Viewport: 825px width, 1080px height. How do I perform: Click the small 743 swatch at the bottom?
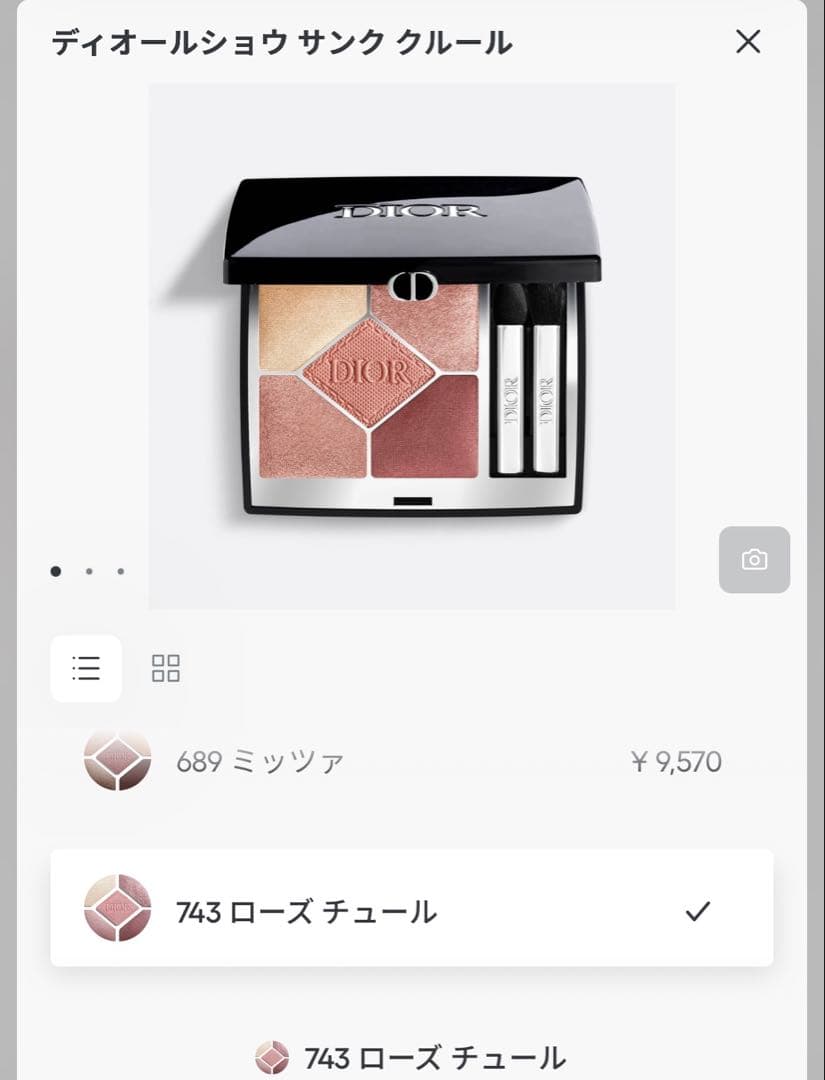[x=272, y=1058]
